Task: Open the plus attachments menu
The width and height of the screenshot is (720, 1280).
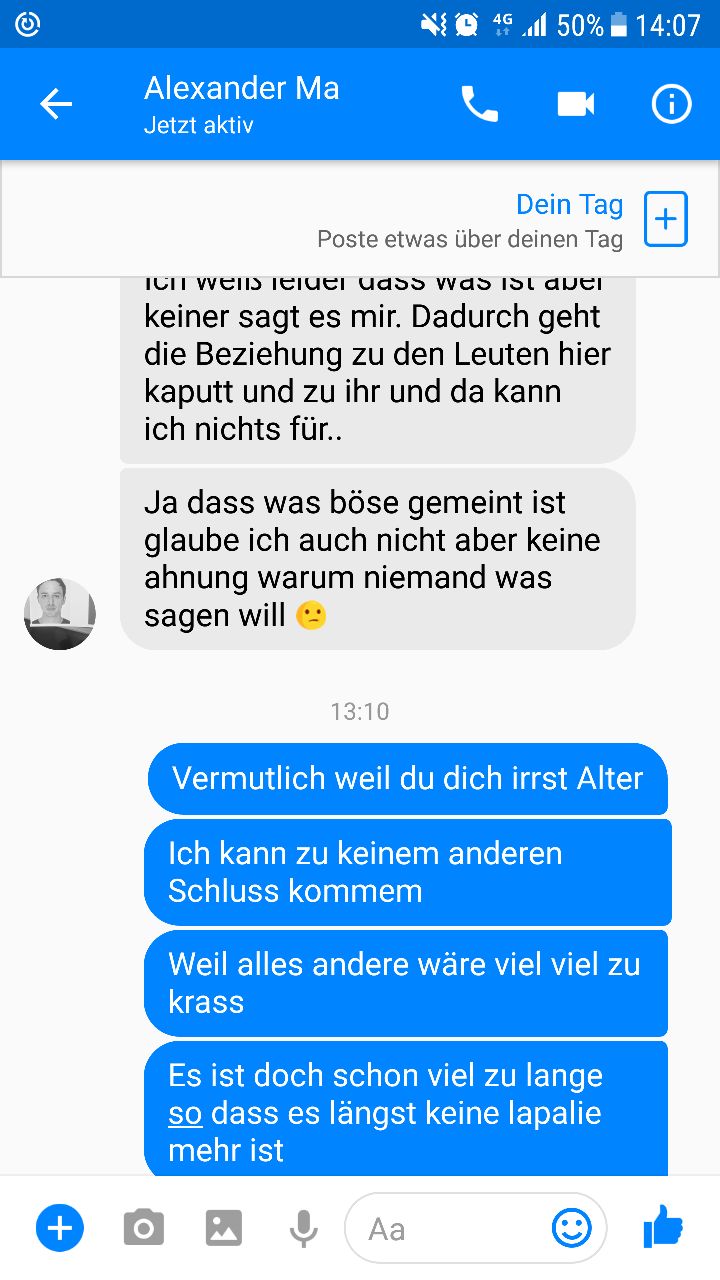Action: tap(60, 1228)
